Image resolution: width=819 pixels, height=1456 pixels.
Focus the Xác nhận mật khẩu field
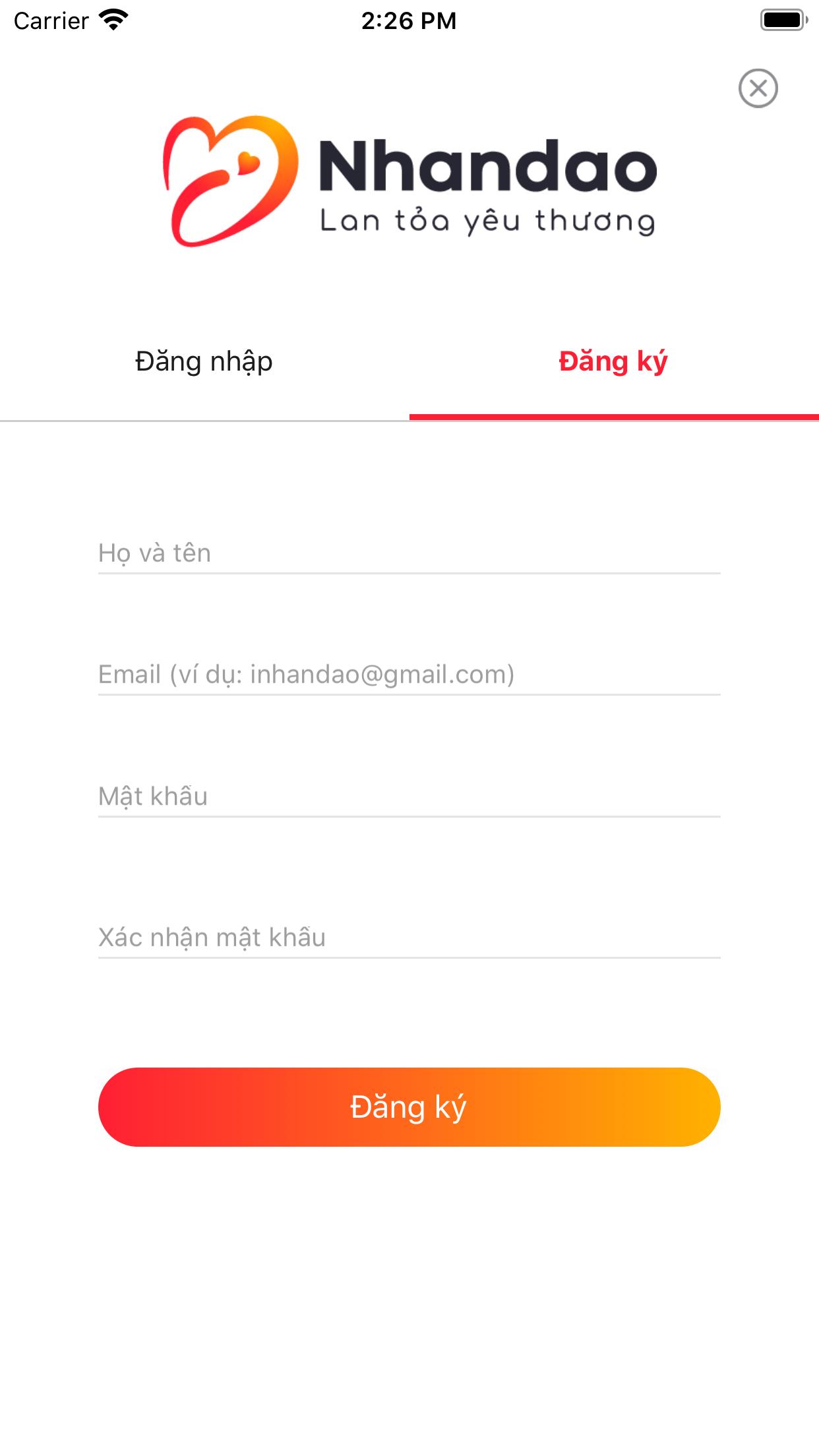pyautogui.click(x=409, y=937)
